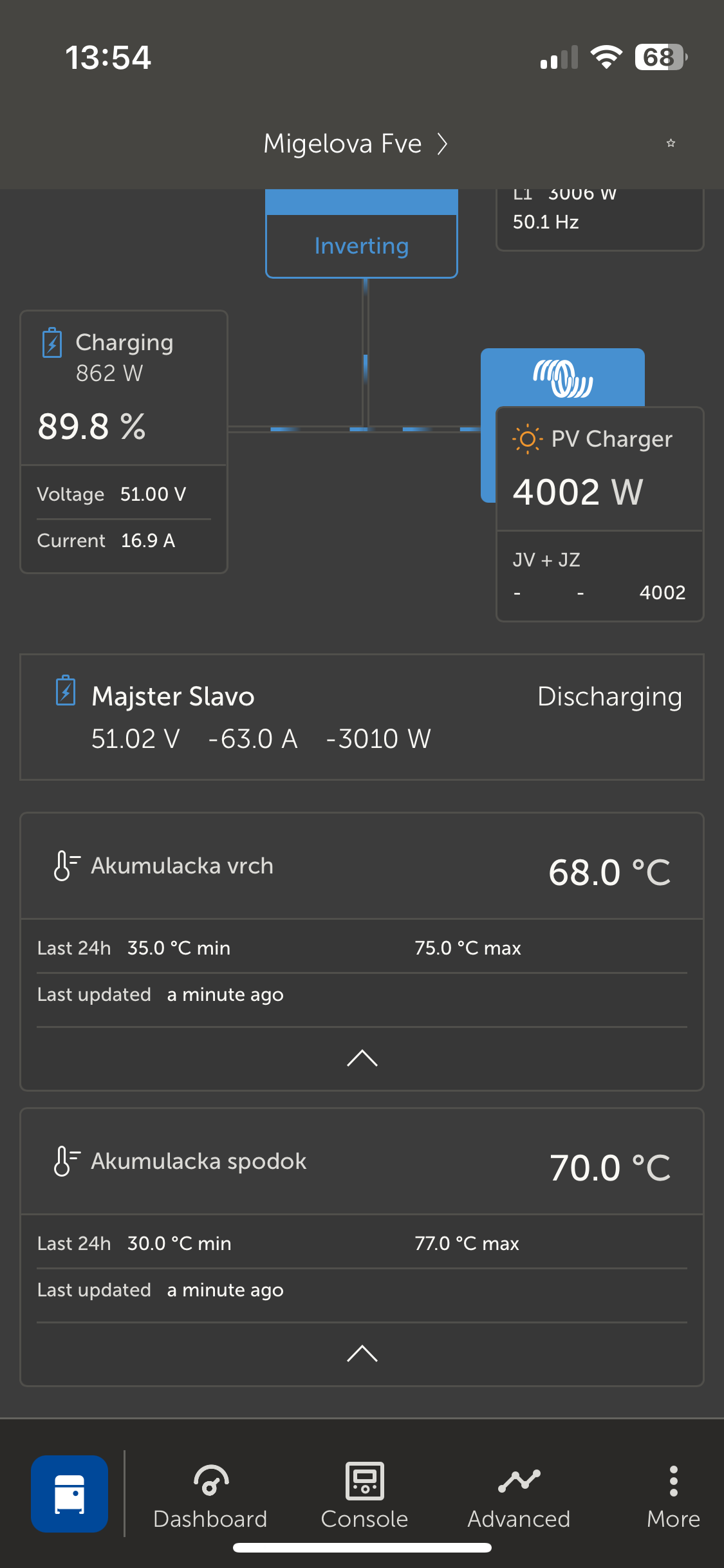Open the Charging battery card

124,442
